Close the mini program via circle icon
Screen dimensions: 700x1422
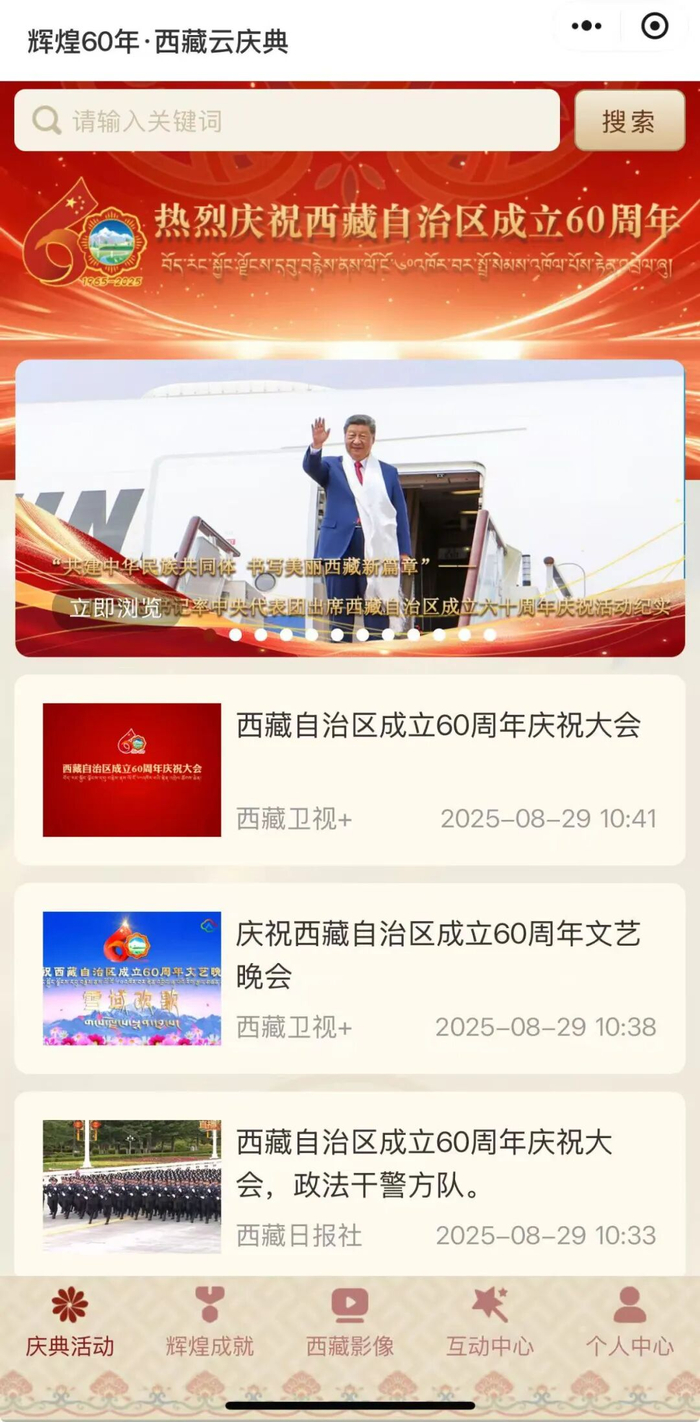pyautogui.click(x=654, y=27)
